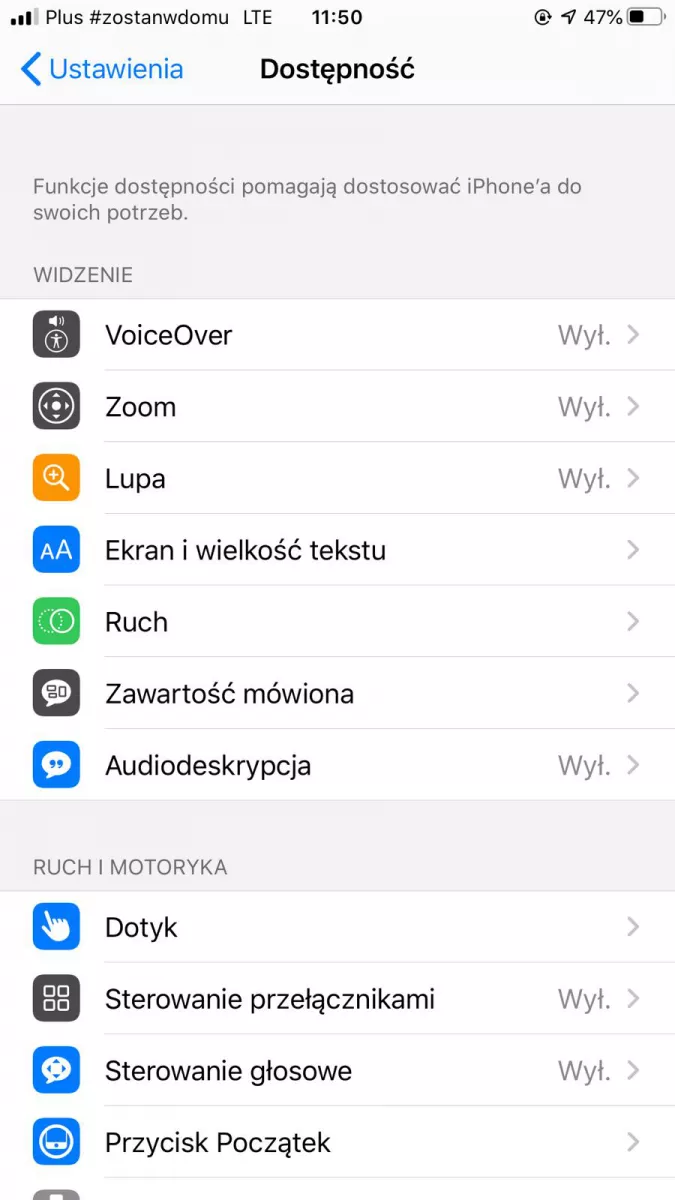Select the Ruch row

tap(337, 622)
